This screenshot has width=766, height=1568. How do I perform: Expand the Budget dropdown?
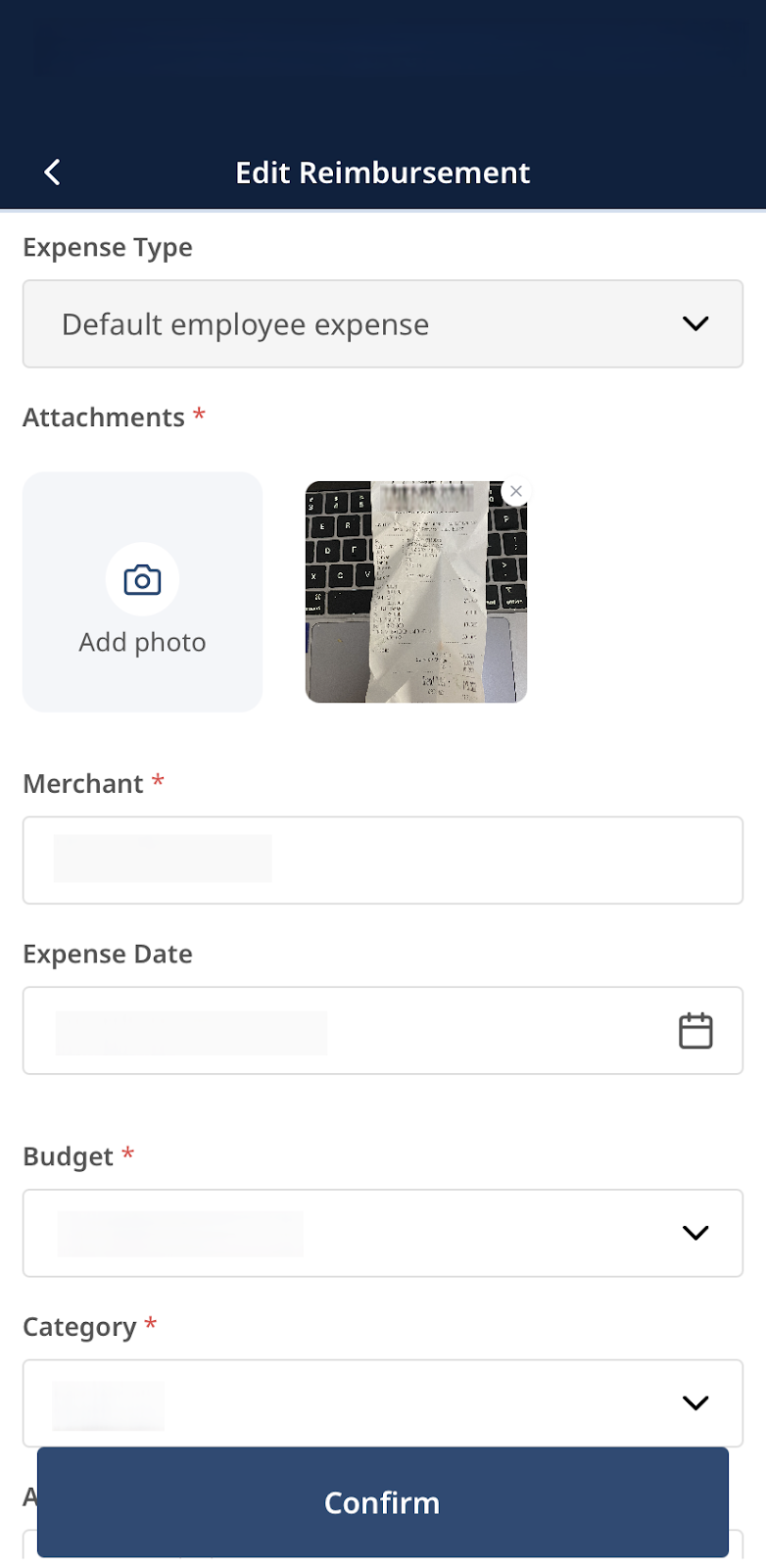click(x=382, y=1233)
